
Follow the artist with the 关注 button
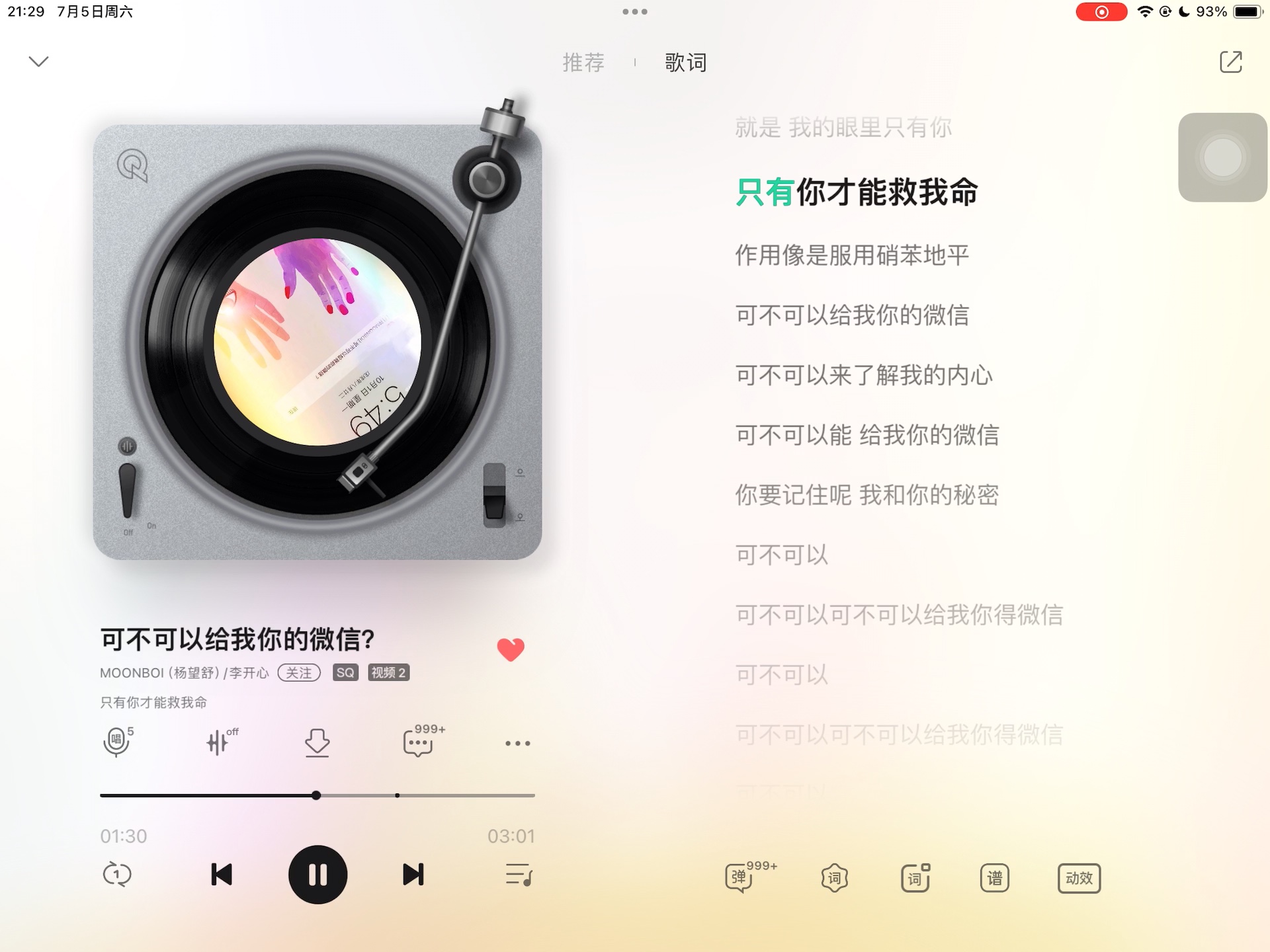coord(299,673)
